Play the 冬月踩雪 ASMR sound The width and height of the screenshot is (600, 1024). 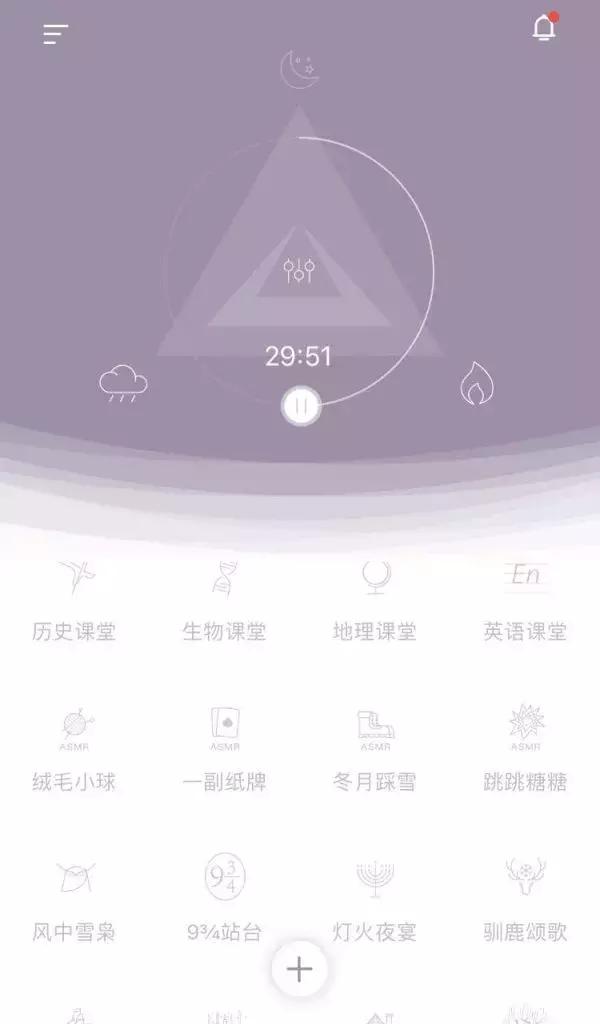(x=375, y=750)
